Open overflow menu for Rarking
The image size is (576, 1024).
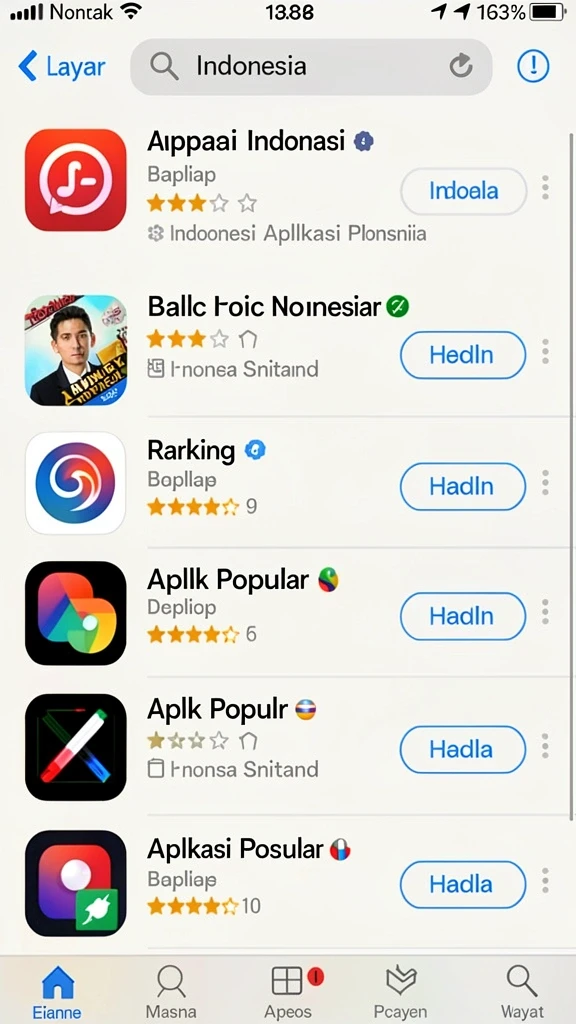[x=545, y=483]
